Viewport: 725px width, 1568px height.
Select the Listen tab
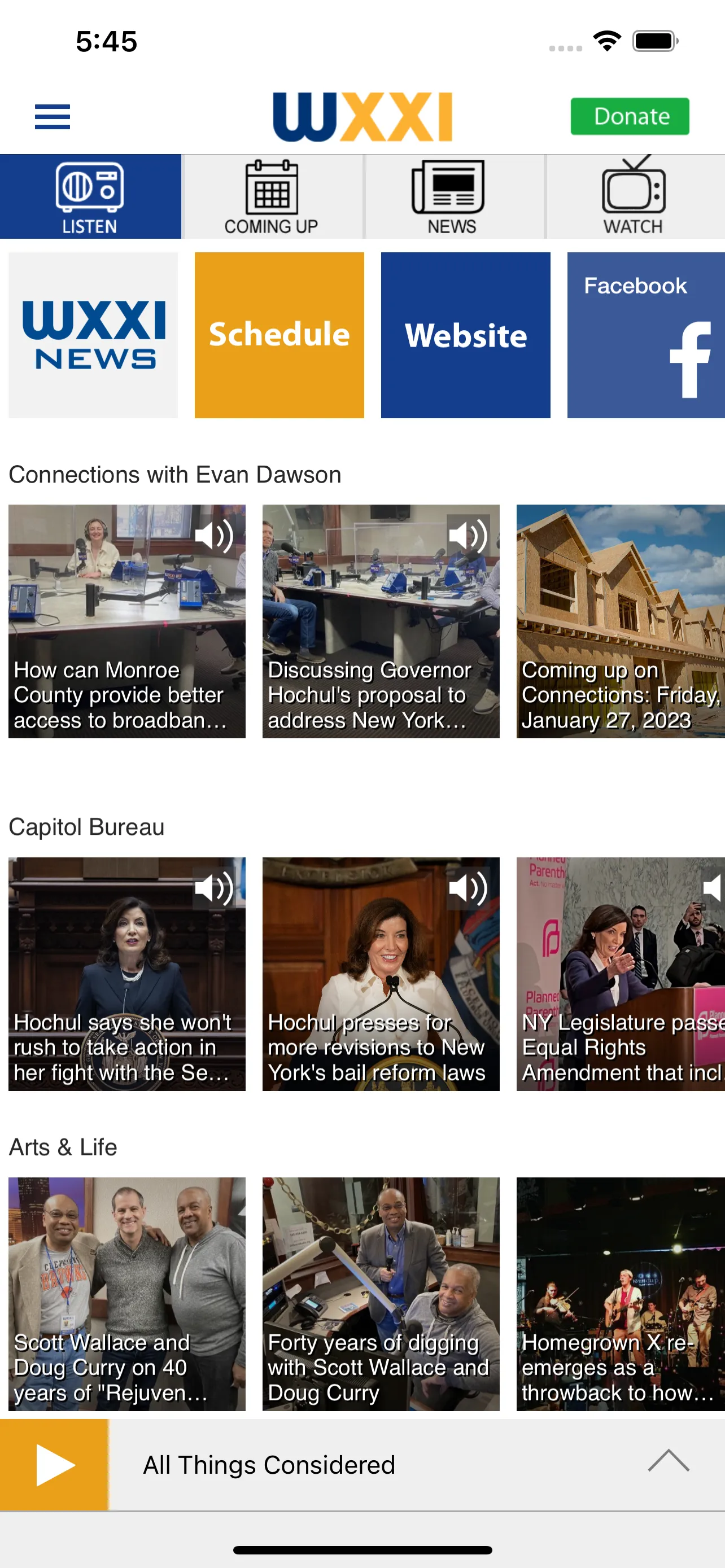click(x=90, y=197)
